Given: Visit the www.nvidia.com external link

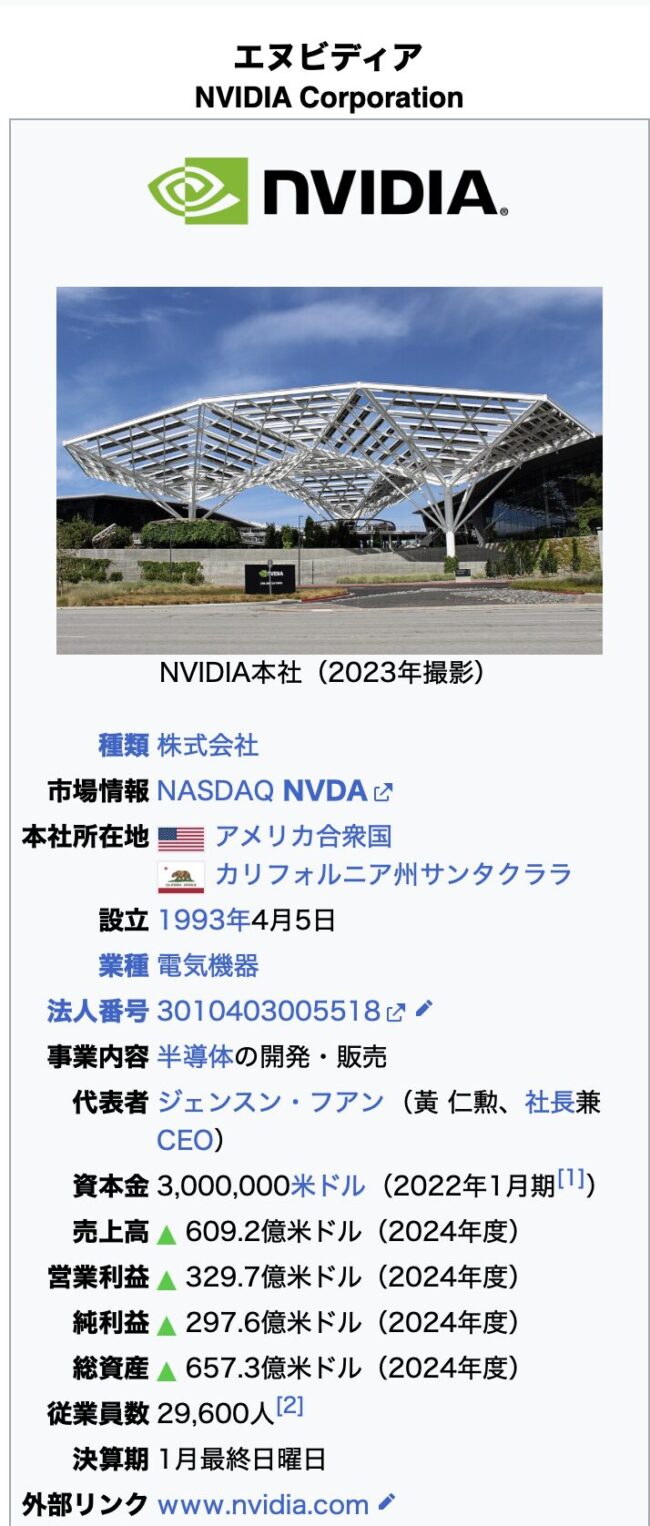Looking at the screenshot, I should coord(263,1504).
